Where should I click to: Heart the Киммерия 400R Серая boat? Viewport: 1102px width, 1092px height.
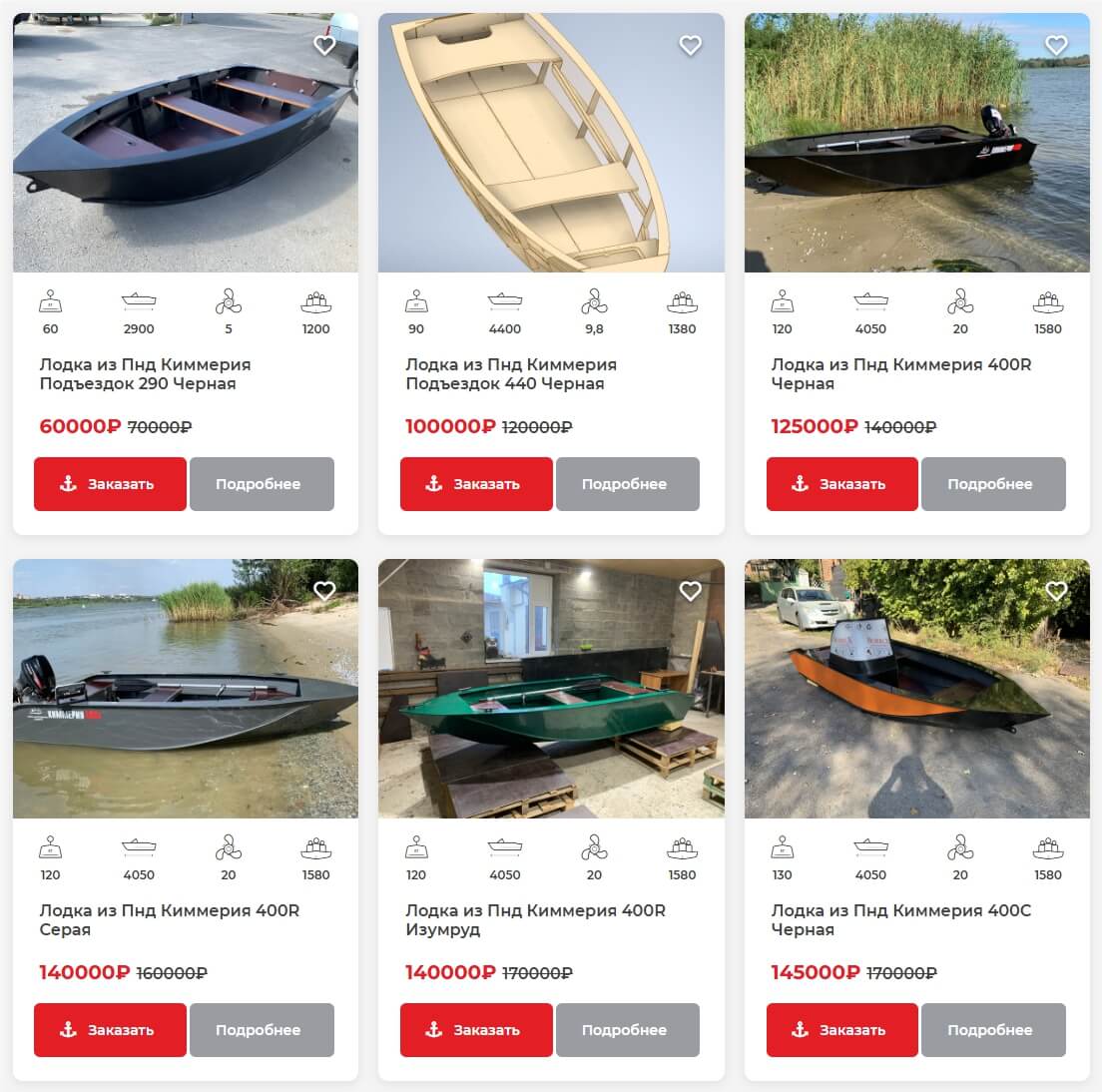(324, 591)
